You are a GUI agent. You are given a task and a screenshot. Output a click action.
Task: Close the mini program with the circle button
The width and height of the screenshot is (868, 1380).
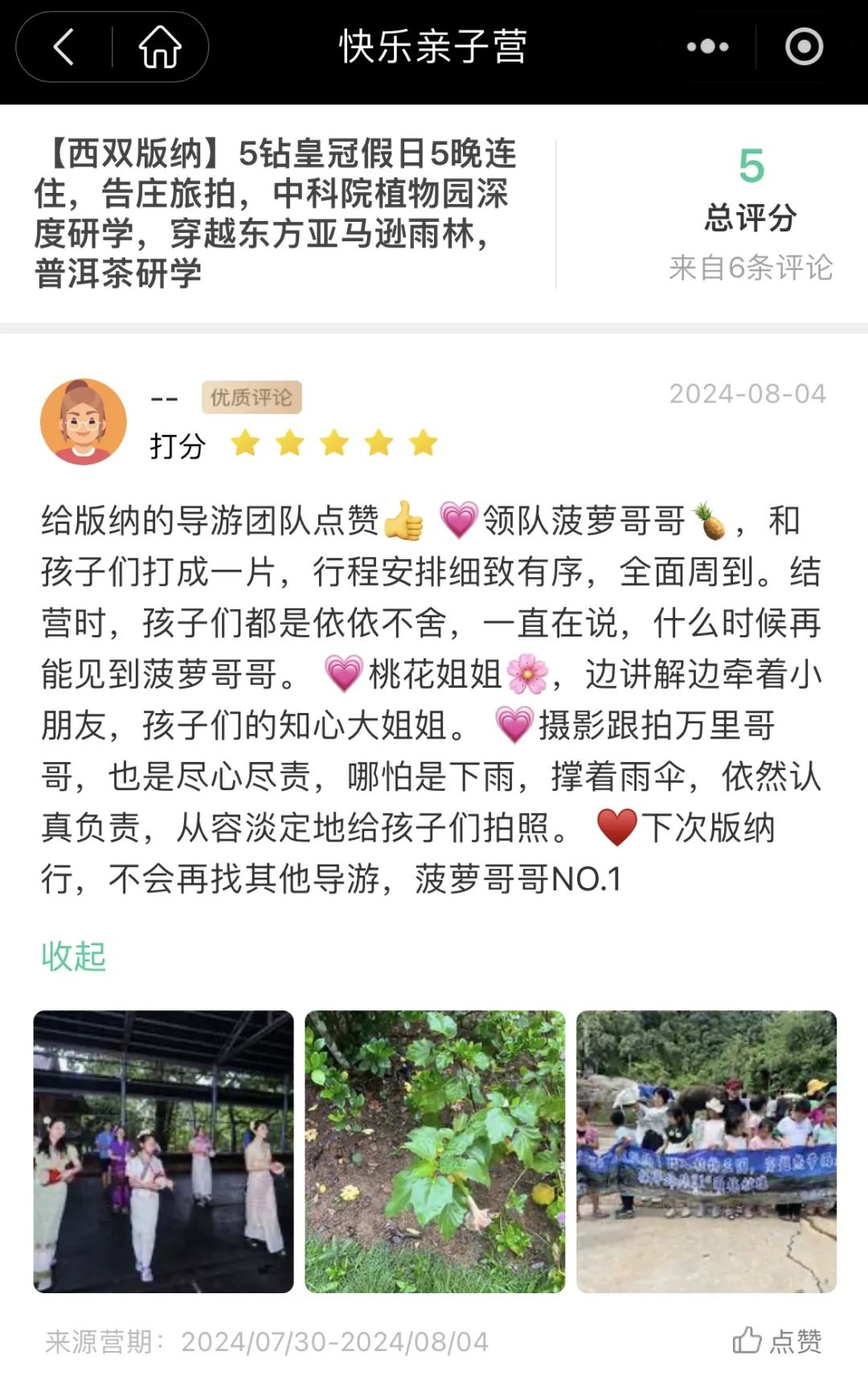pyautogui.click(x=804, y=47)
